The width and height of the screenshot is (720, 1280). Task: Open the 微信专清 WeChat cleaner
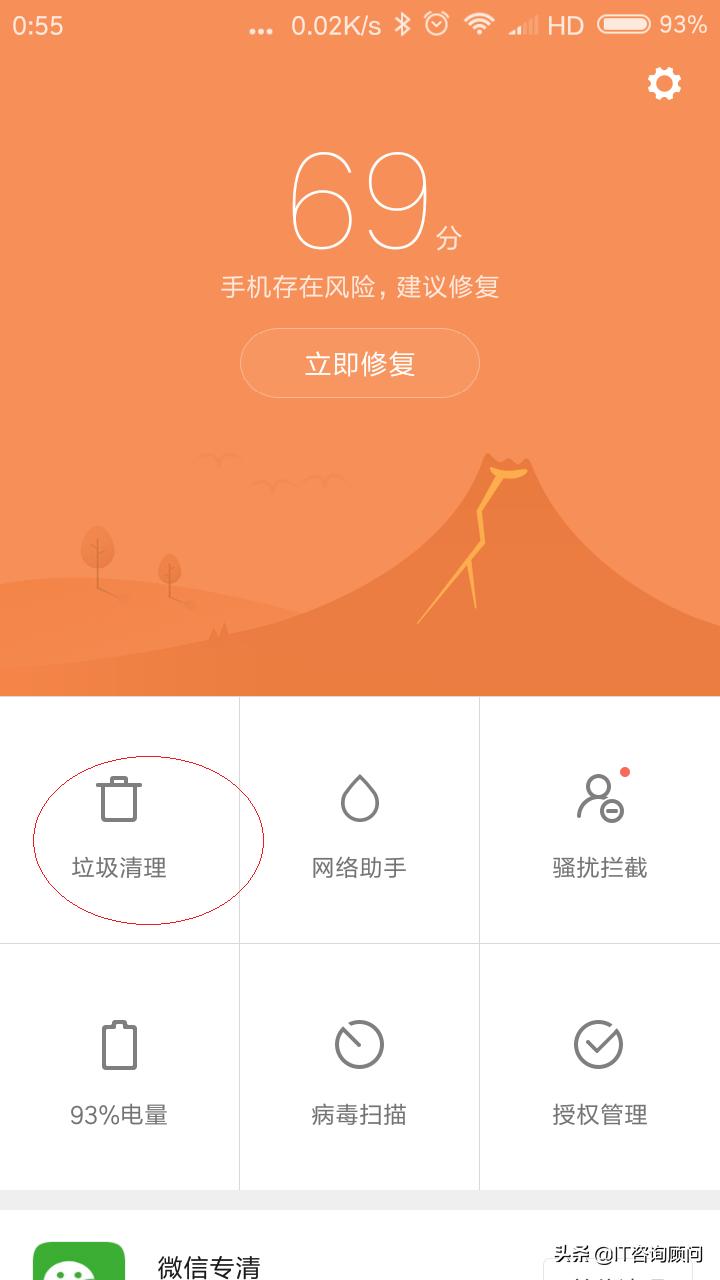210,1262
